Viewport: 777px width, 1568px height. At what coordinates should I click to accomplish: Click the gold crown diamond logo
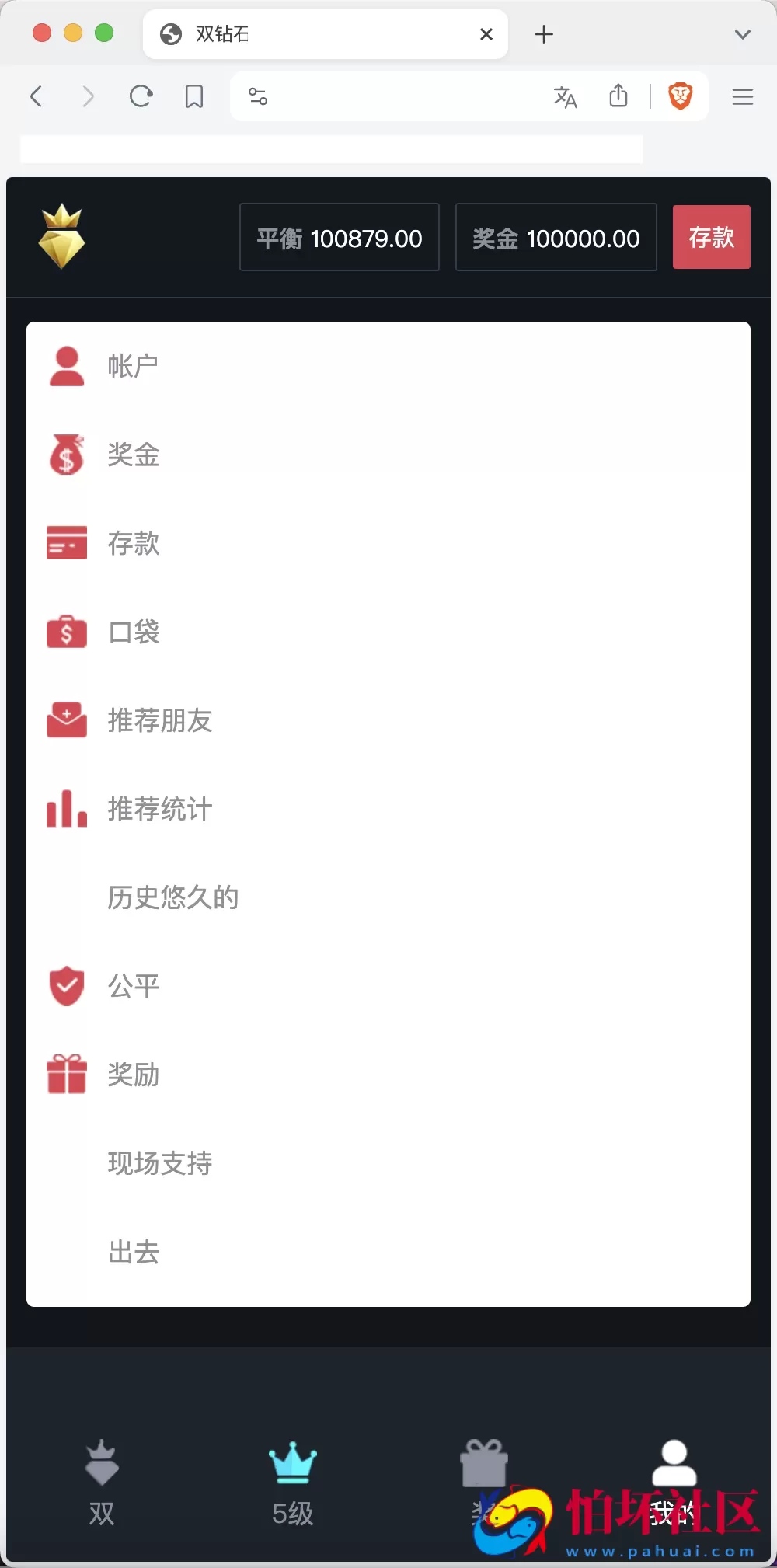(61, 235)
